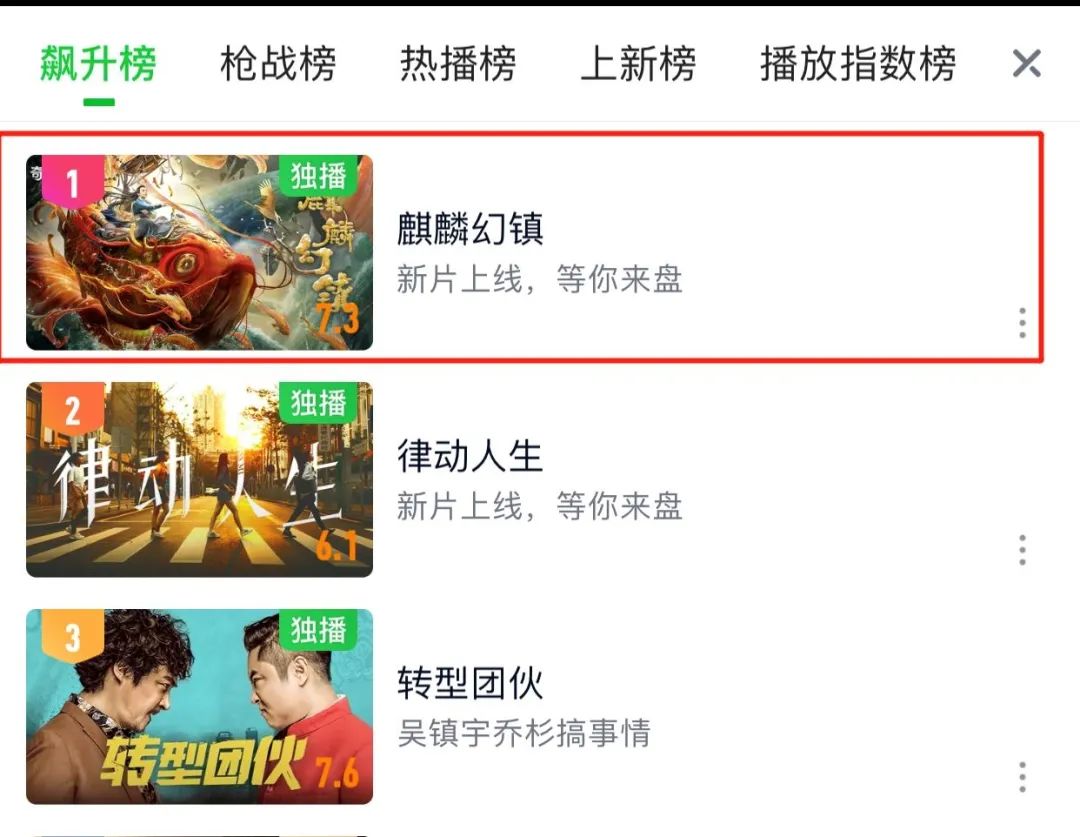Close the ranking panel with X
Screen dimensions: 1080x837
pos(1026,64)
